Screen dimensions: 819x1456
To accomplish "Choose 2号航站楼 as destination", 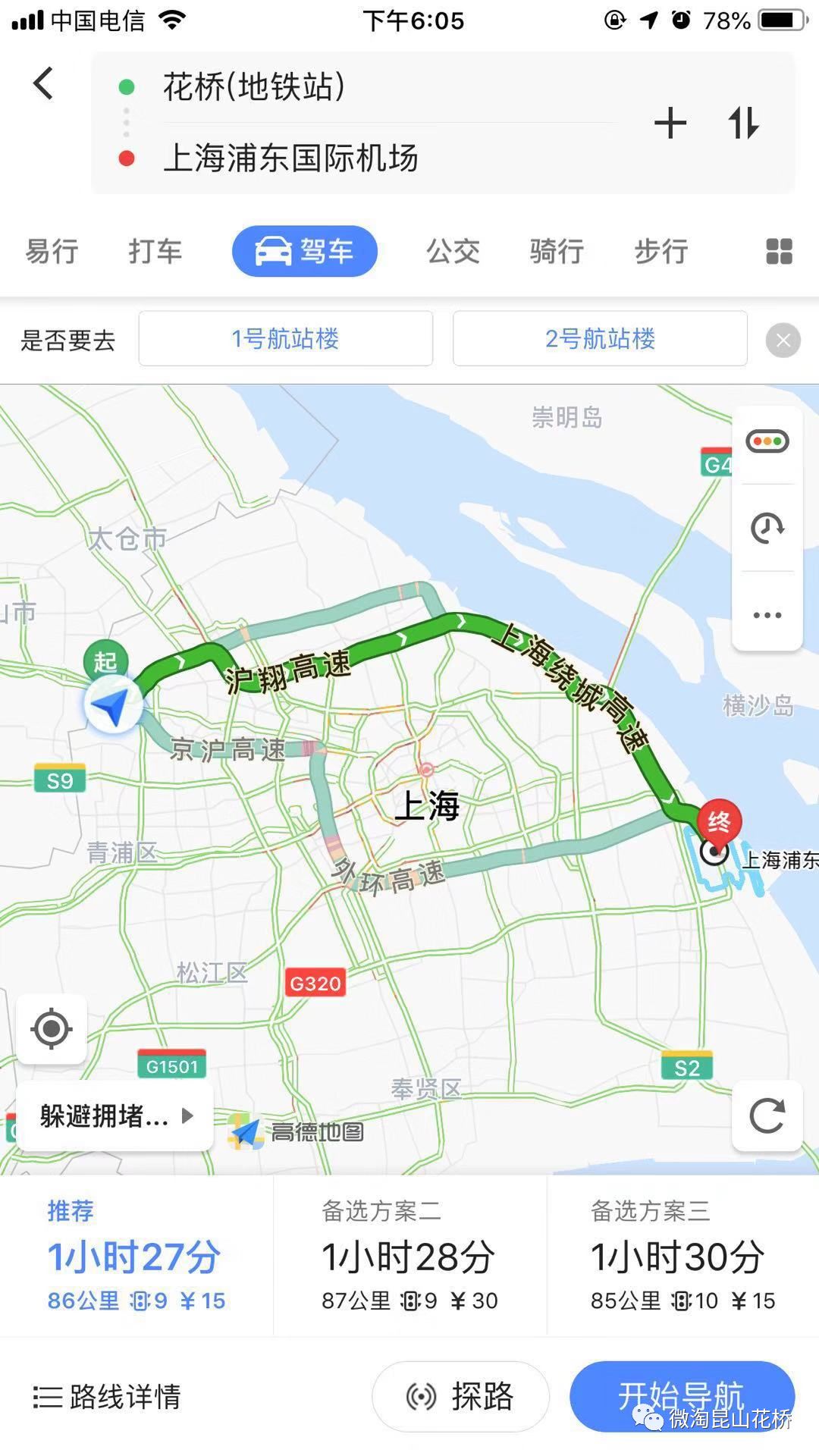I will tap(600, 339).
